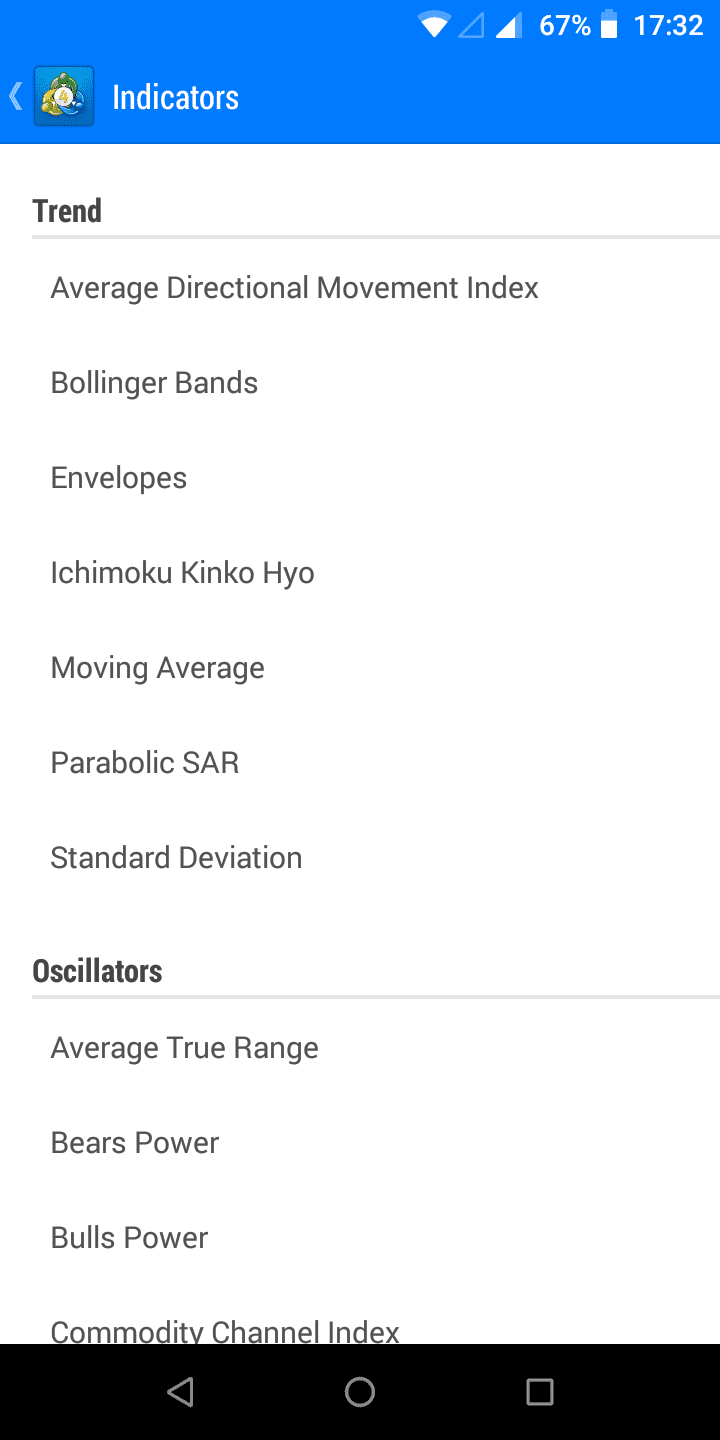The height and width of the screenshot is (1440, 720).
Task: Select the Bollinger Bands indicator
Action: (x=154, y=383)
